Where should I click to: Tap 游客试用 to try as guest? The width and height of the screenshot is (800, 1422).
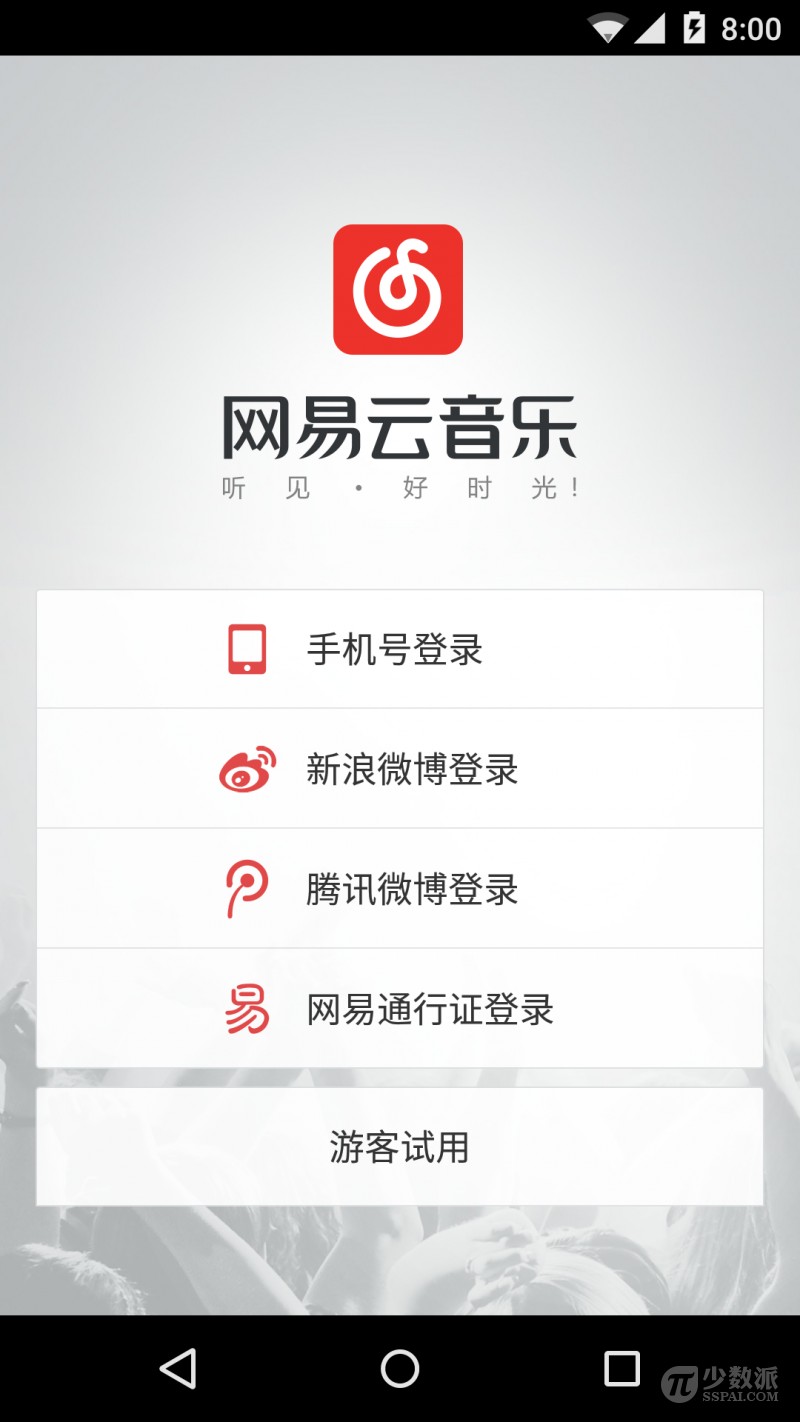pos(400,1147)
